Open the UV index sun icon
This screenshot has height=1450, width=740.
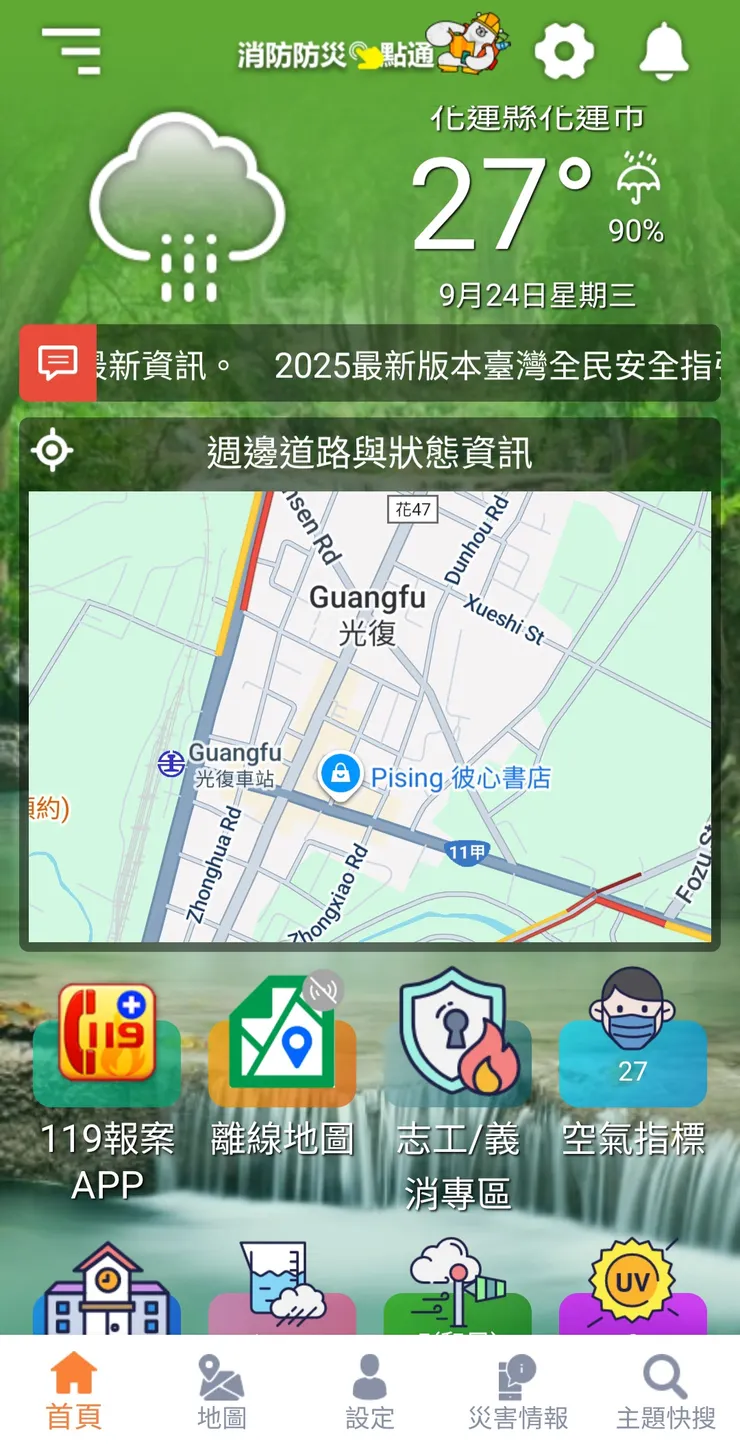(633, 1283)
